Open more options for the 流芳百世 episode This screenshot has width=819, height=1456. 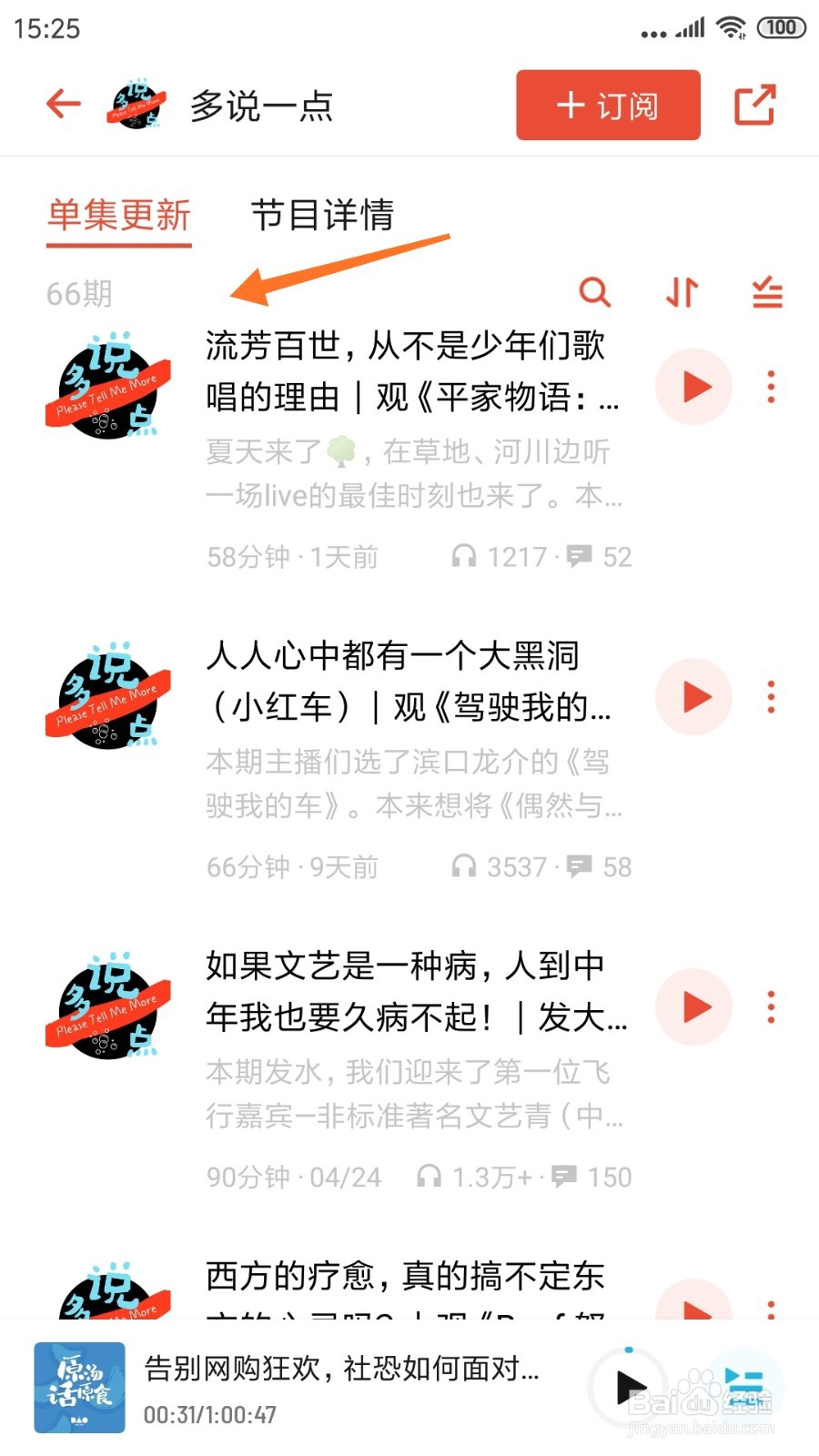(771, 387)
